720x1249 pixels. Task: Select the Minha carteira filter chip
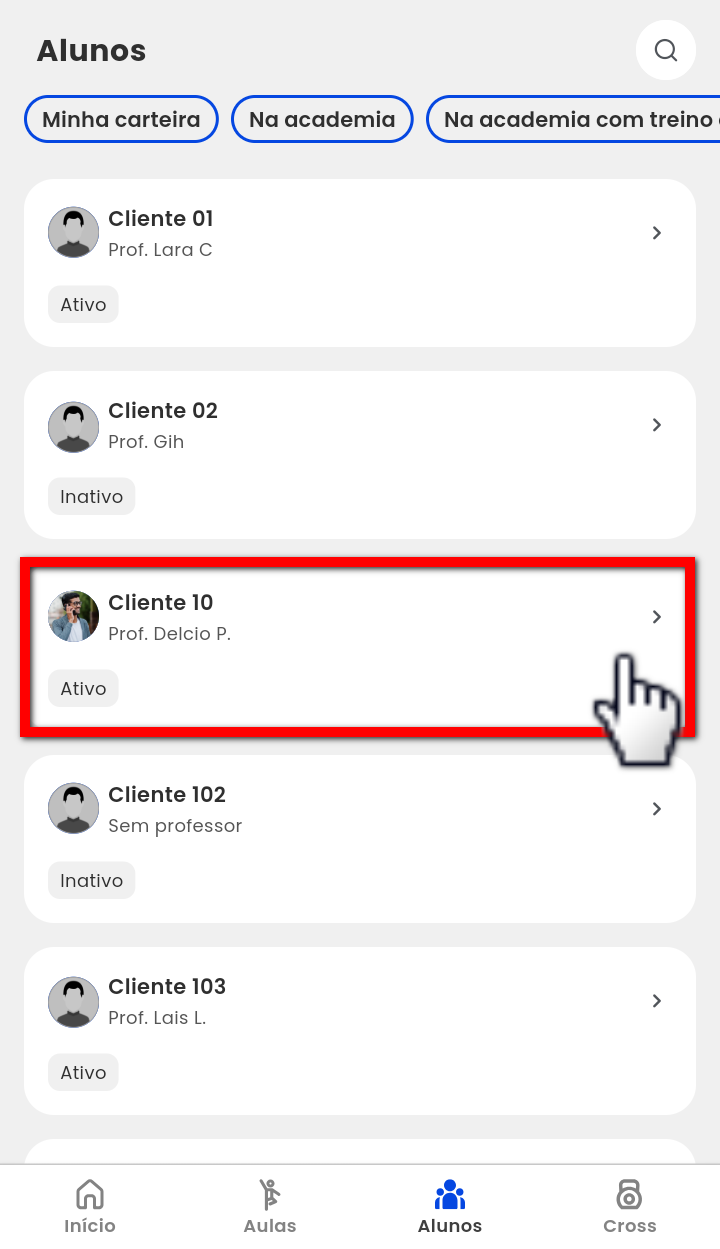coord(121,120)
